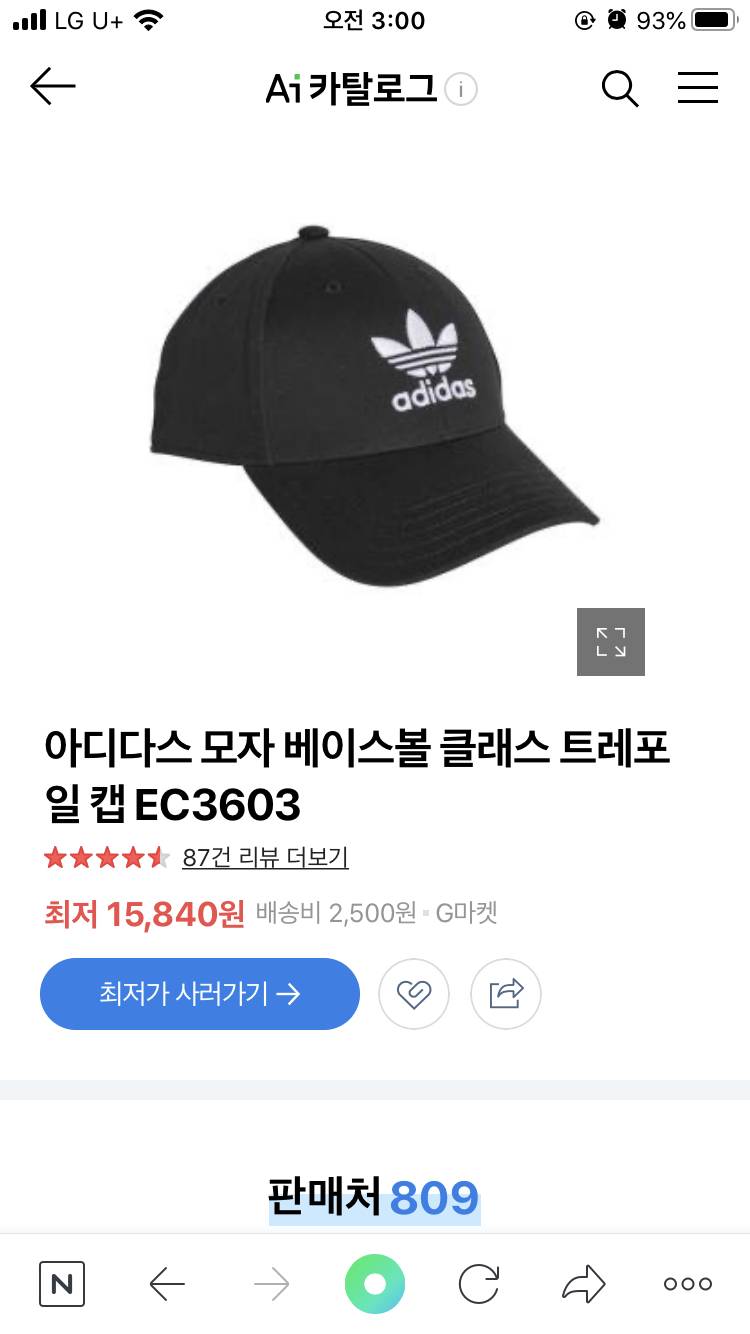Share the product using the share icon

[505, 993]
